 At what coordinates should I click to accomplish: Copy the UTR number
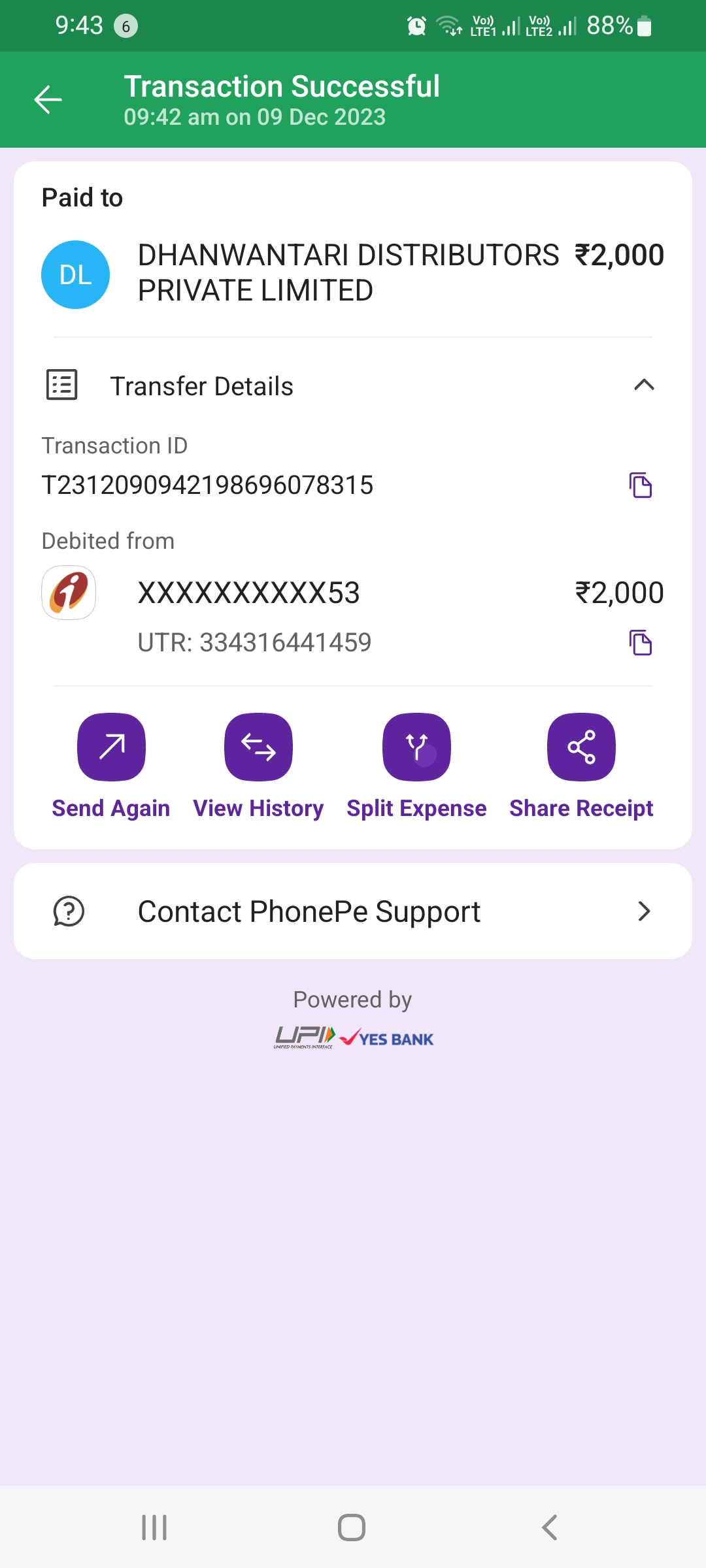[641, 643]
